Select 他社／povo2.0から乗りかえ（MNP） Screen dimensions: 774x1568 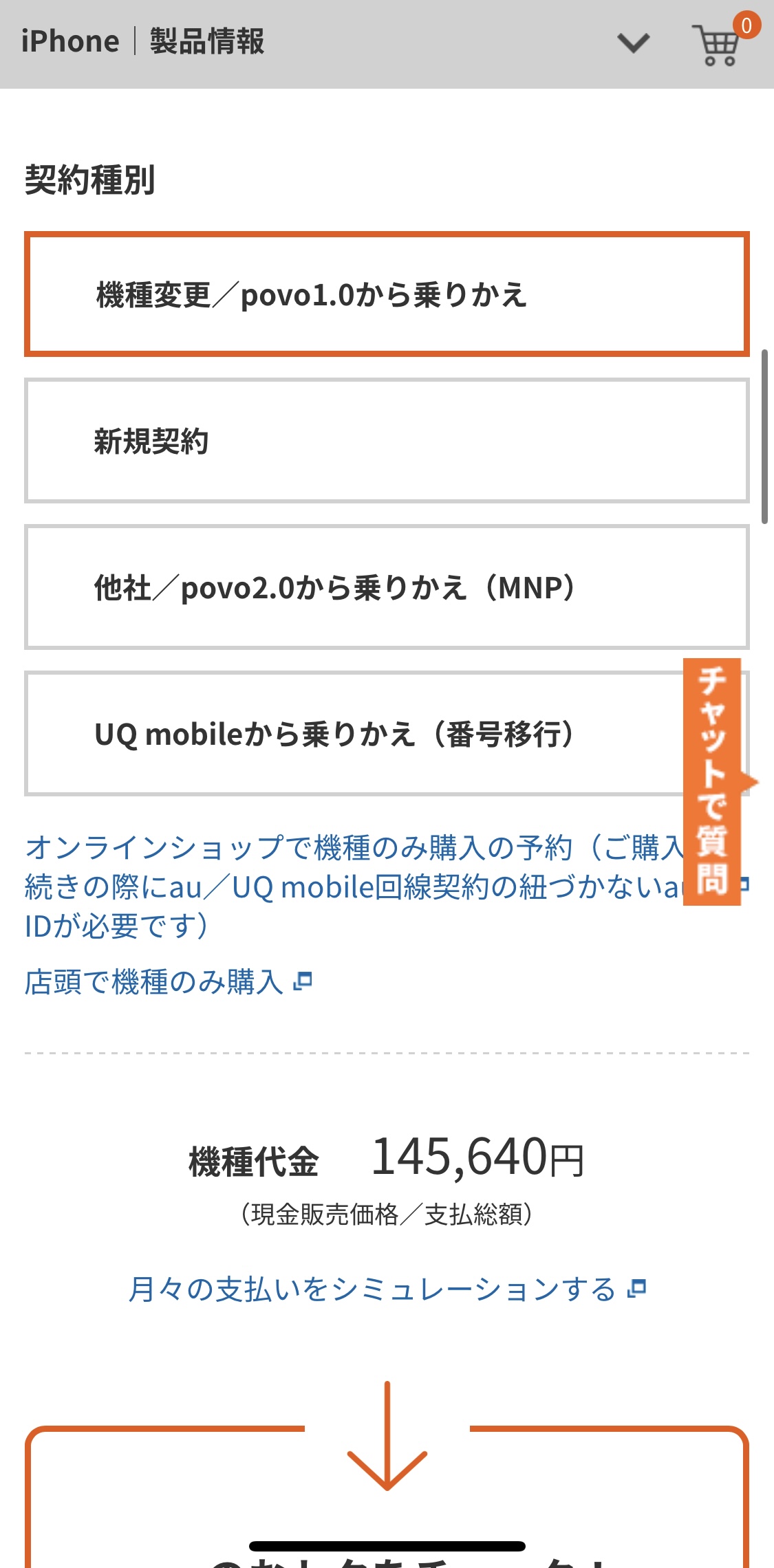387,587
